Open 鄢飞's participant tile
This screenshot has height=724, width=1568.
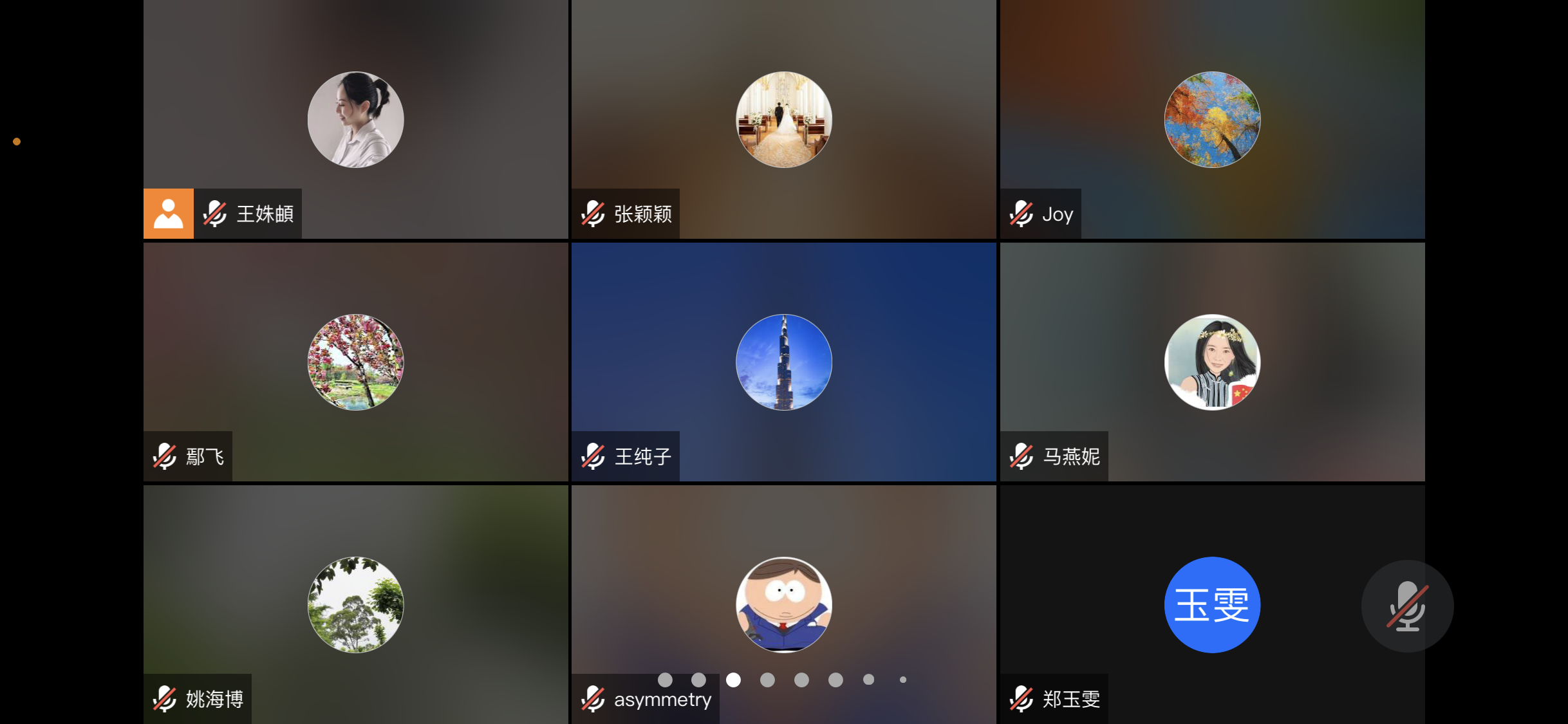coord(355,362)
